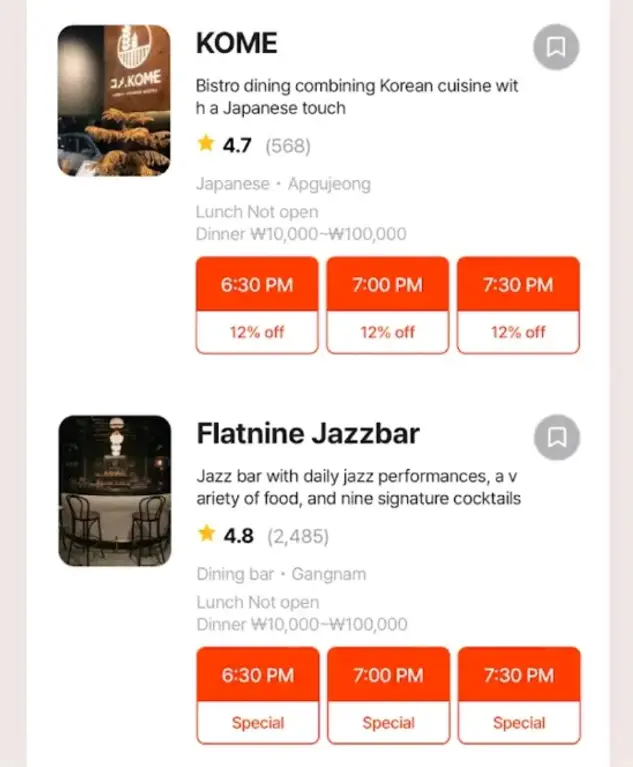Reserve Flatnine Jazzbar at 6:30 PM

click(258, 695)
